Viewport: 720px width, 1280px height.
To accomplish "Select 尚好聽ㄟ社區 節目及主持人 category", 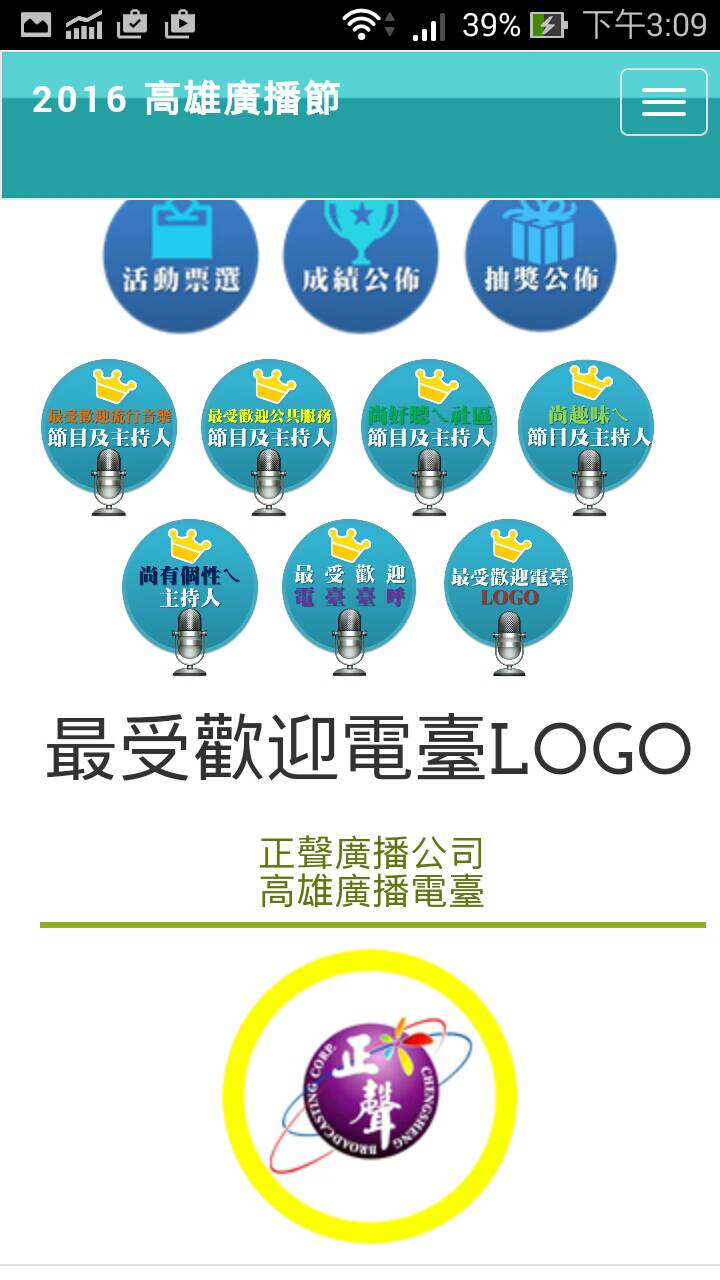I will coord(429,437).
